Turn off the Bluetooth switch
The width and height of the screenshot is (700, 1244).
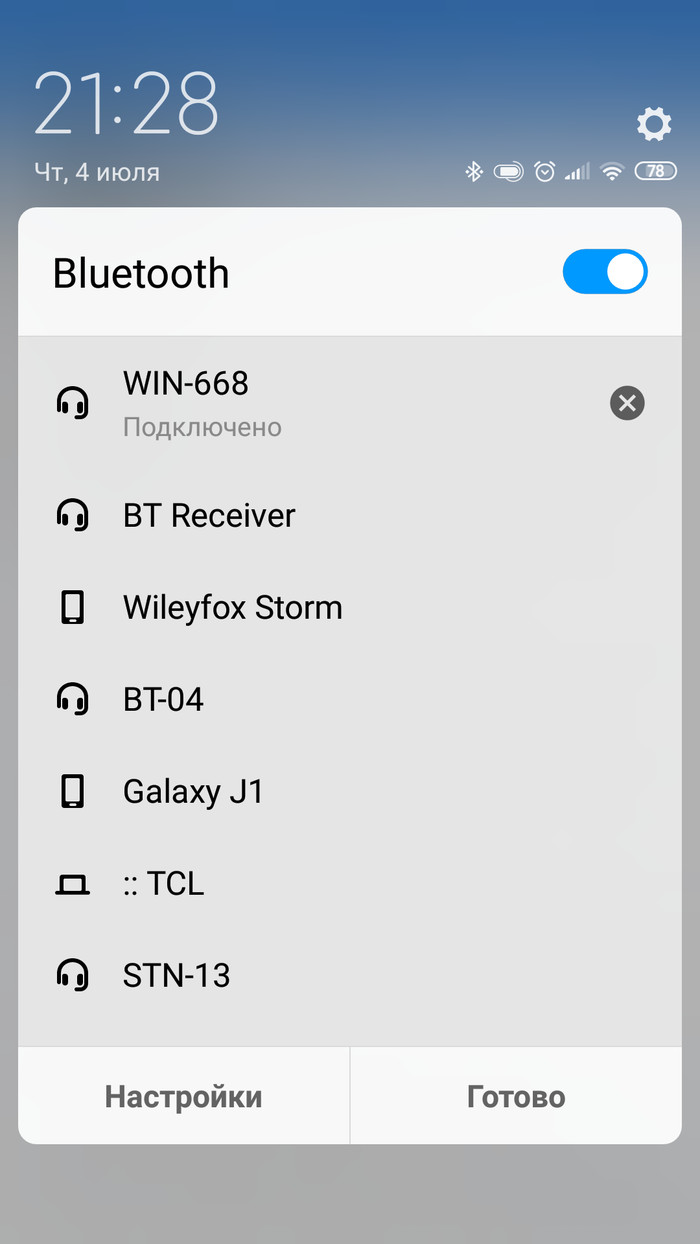click(605, 272)
